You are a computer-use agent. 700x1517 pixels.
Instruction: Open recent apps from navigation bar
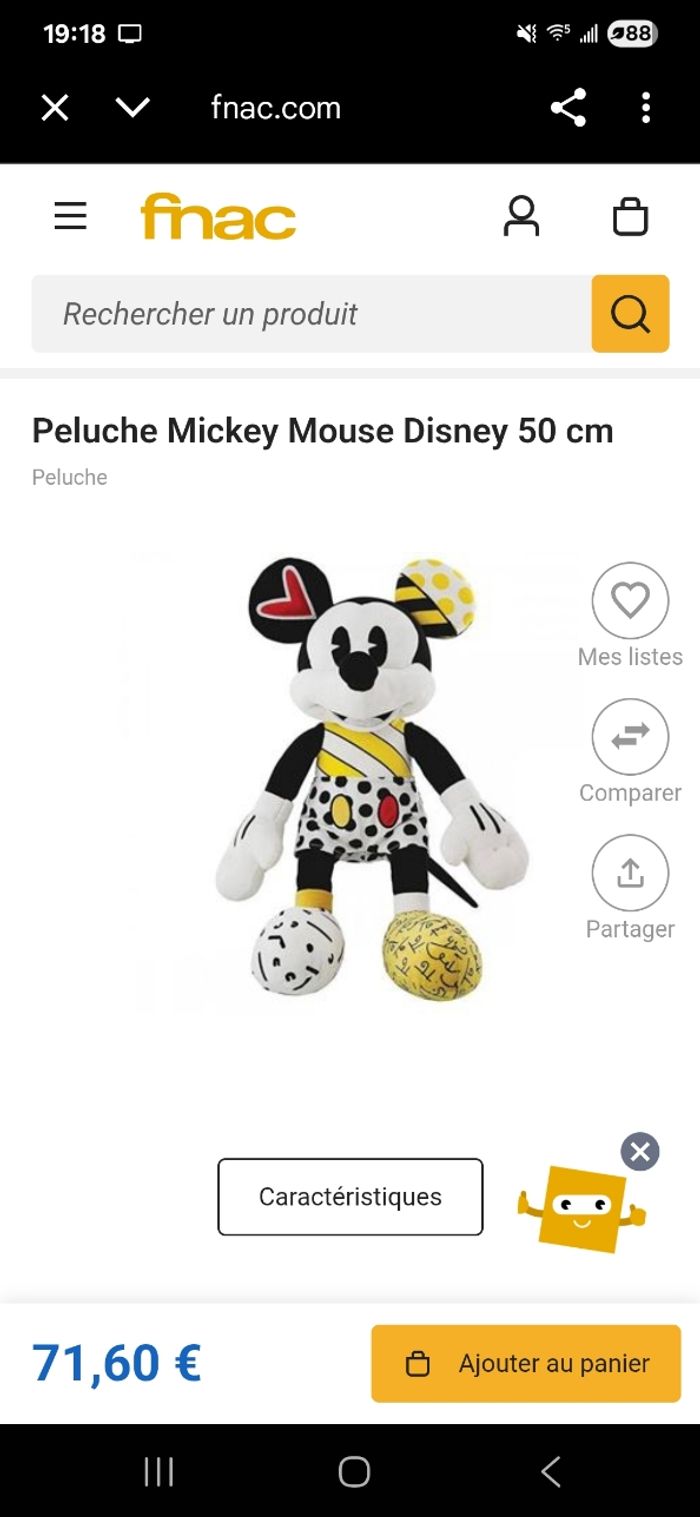[x=159, y=1471]
